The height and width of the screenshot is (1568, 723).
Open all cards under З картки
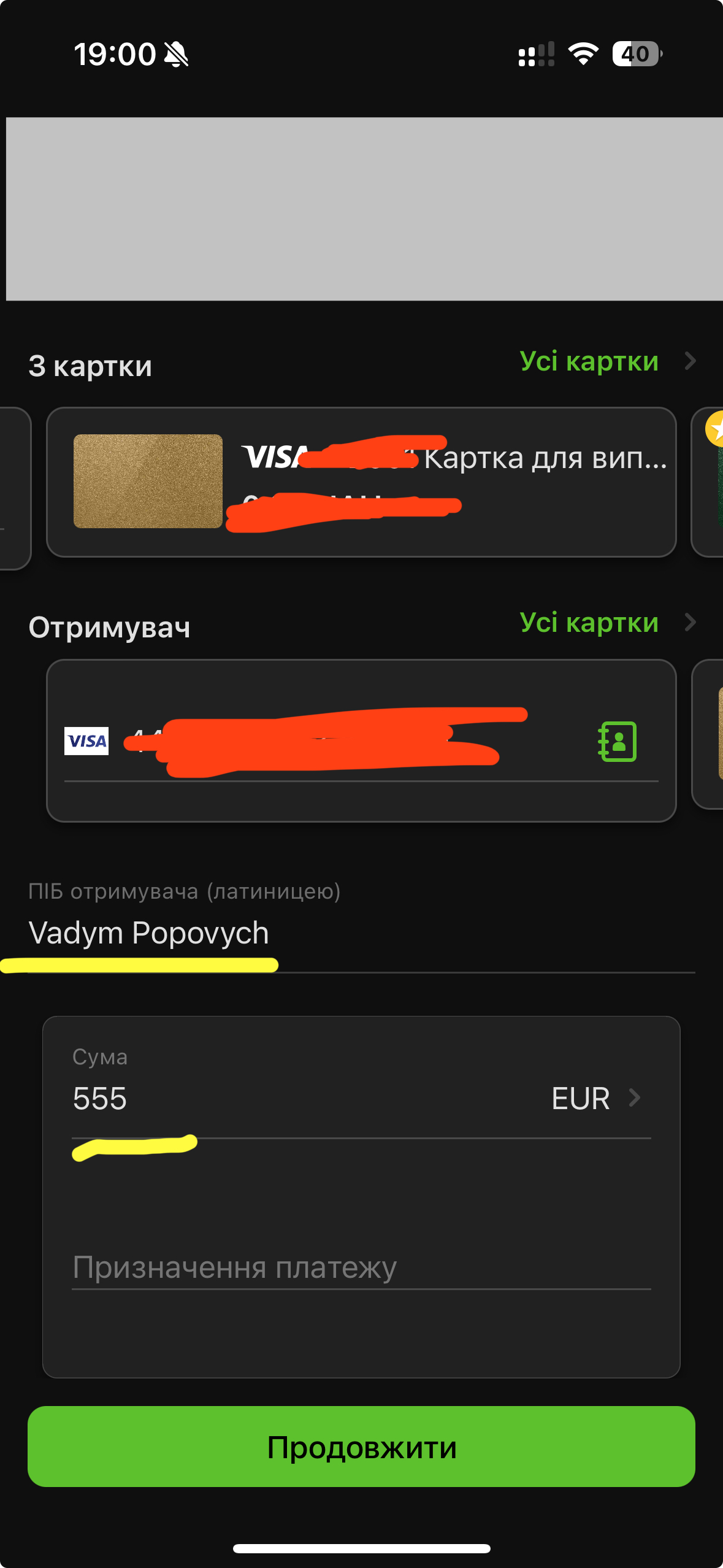click(x=606, y=361)
